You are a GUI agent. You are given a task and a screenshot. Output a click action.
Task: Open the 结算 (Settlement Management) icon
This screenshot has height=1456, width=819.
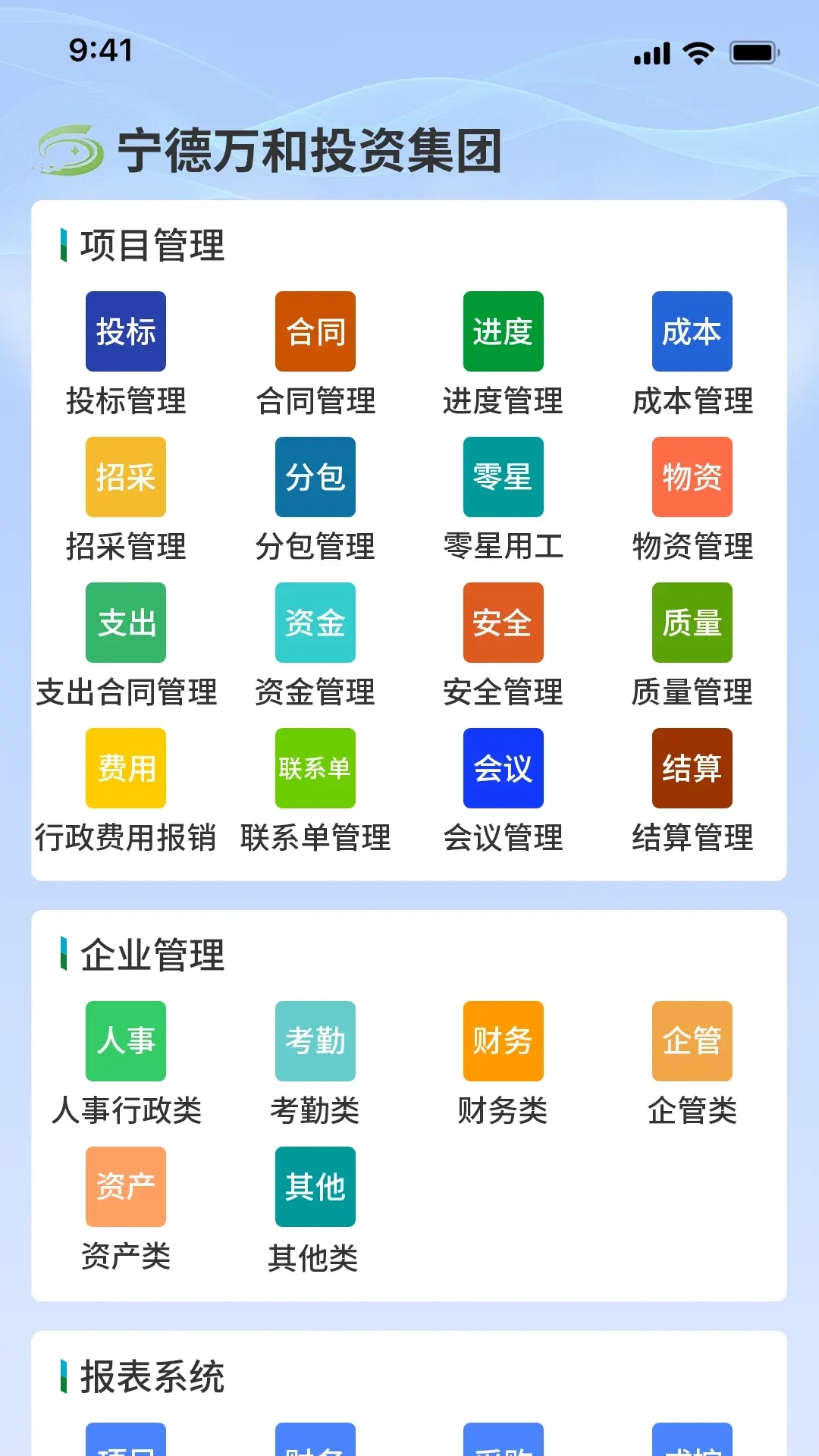pos(692,767)
